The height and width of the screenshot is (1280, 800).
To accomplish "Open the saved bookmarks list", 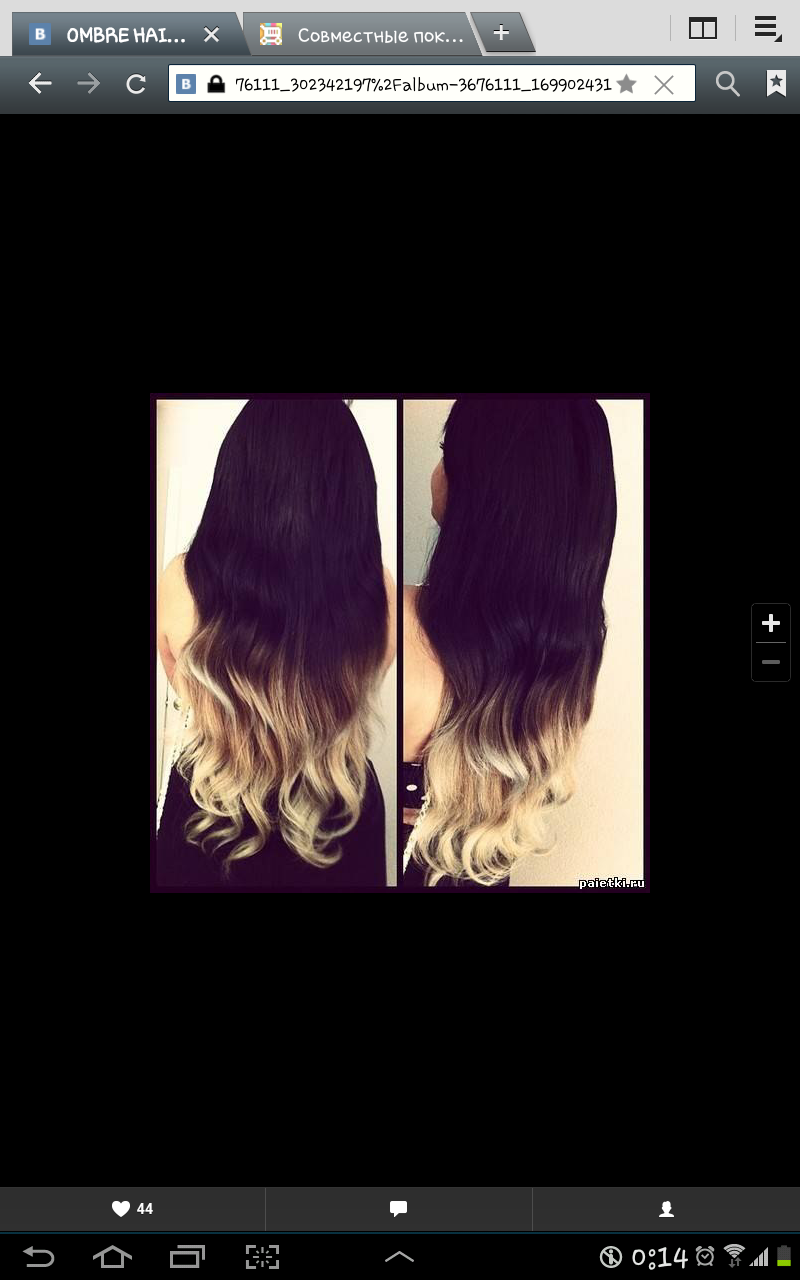I will pos(776,84).
